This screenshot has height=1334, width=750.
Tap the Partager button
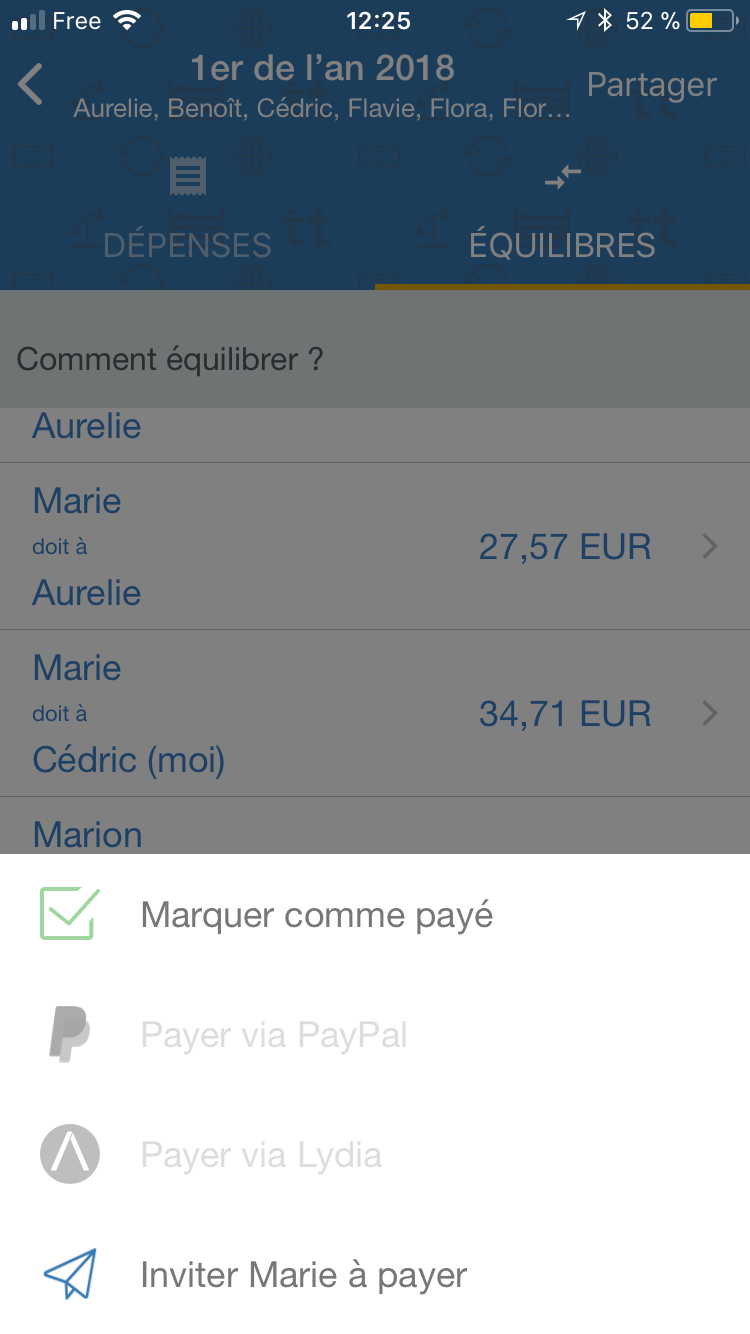tap(651, 85)
